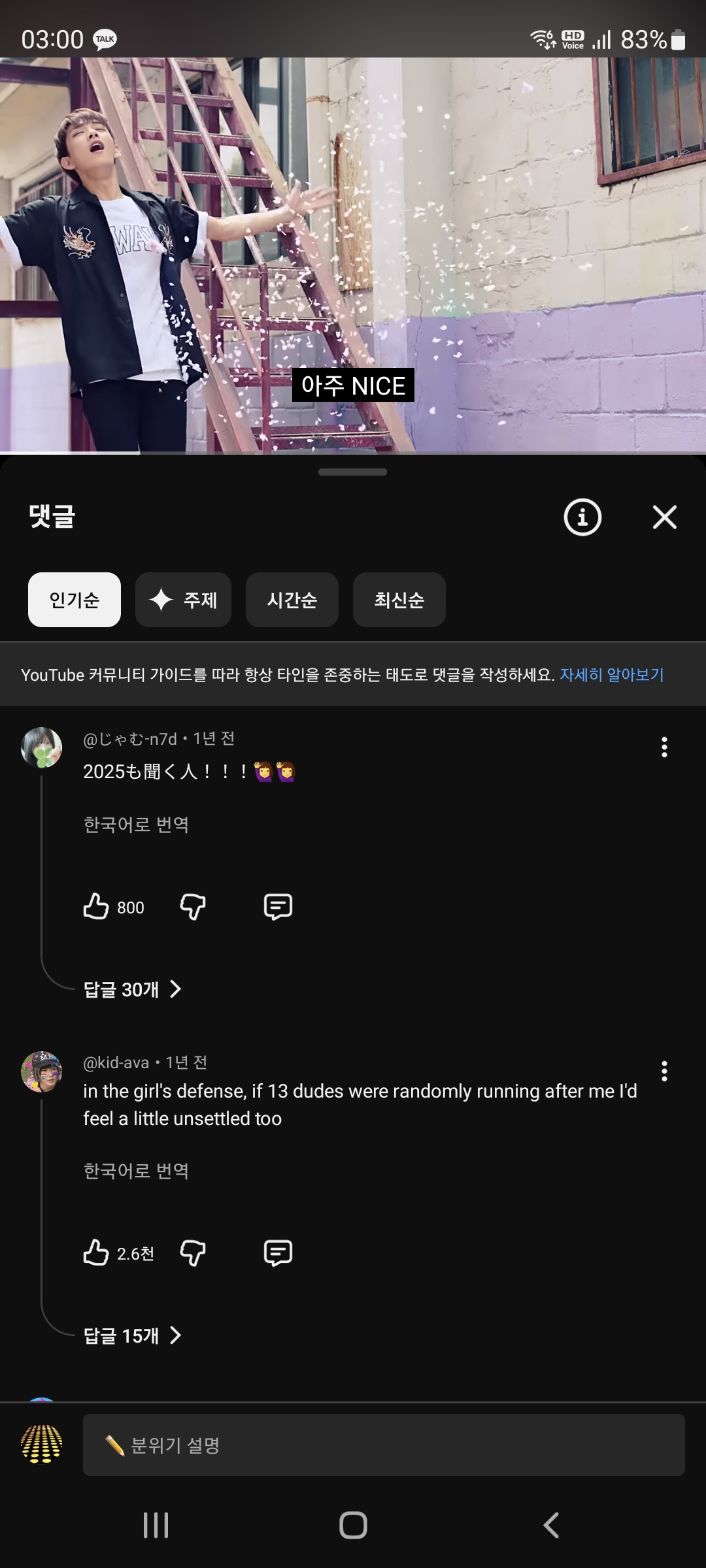
Task: Reply to @kid-ava's comment
Action: point(278,1253)
